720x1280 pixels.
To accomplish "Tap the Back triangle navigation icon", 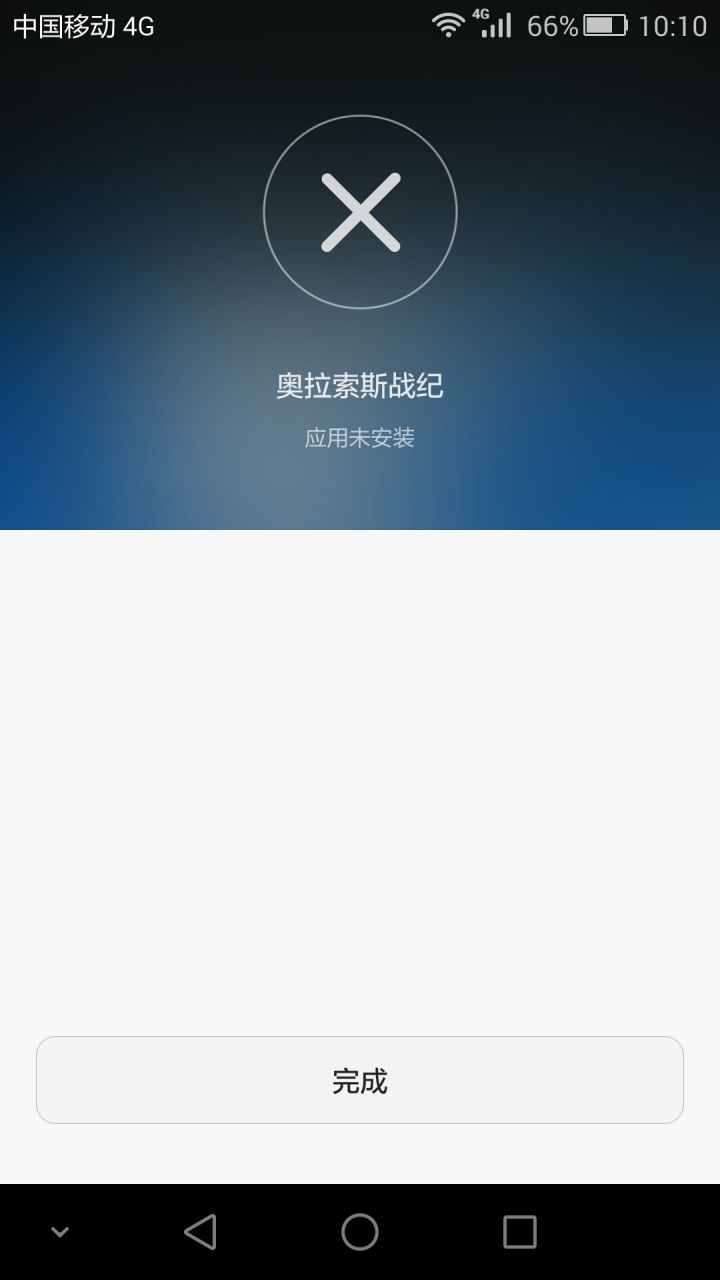I will pos(200,1232).
